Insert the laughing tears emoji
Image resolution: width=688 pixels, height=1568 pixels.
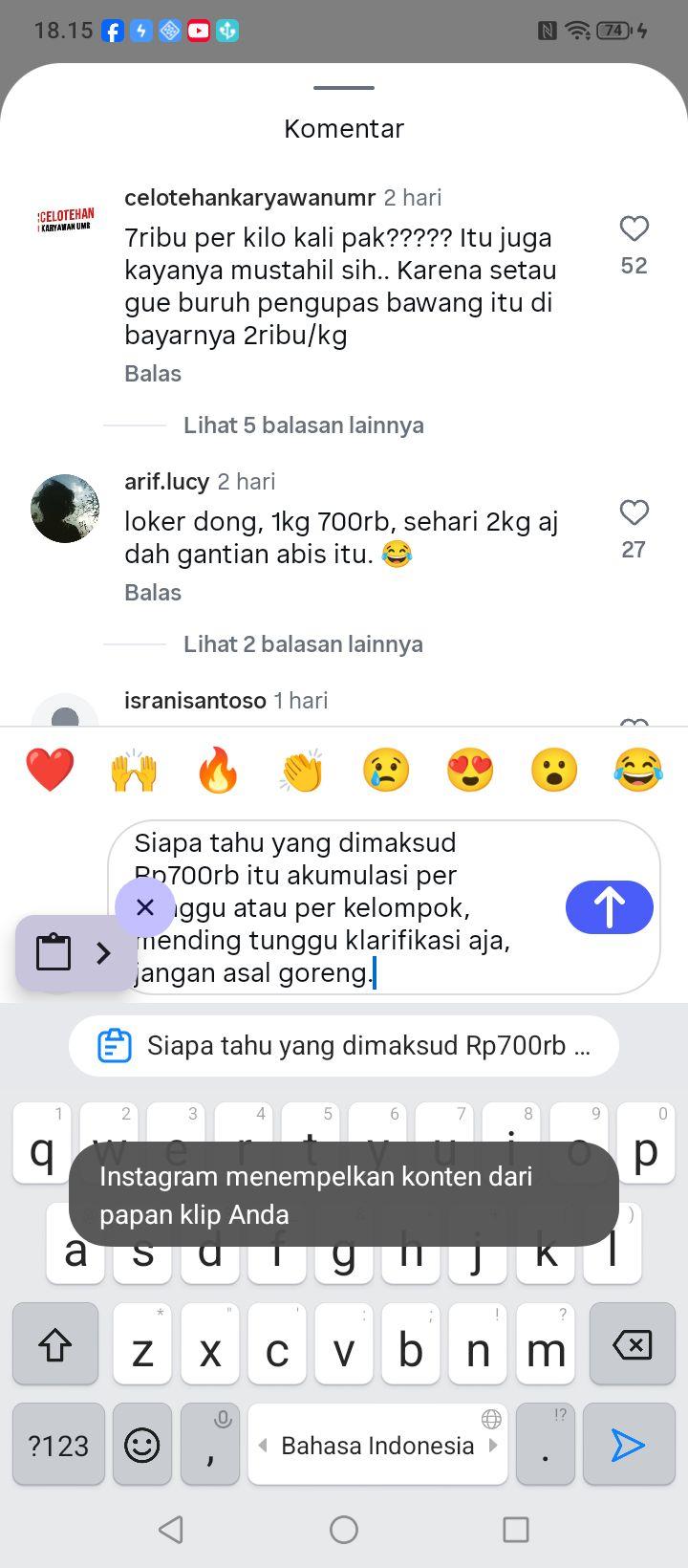pos(638,770)
